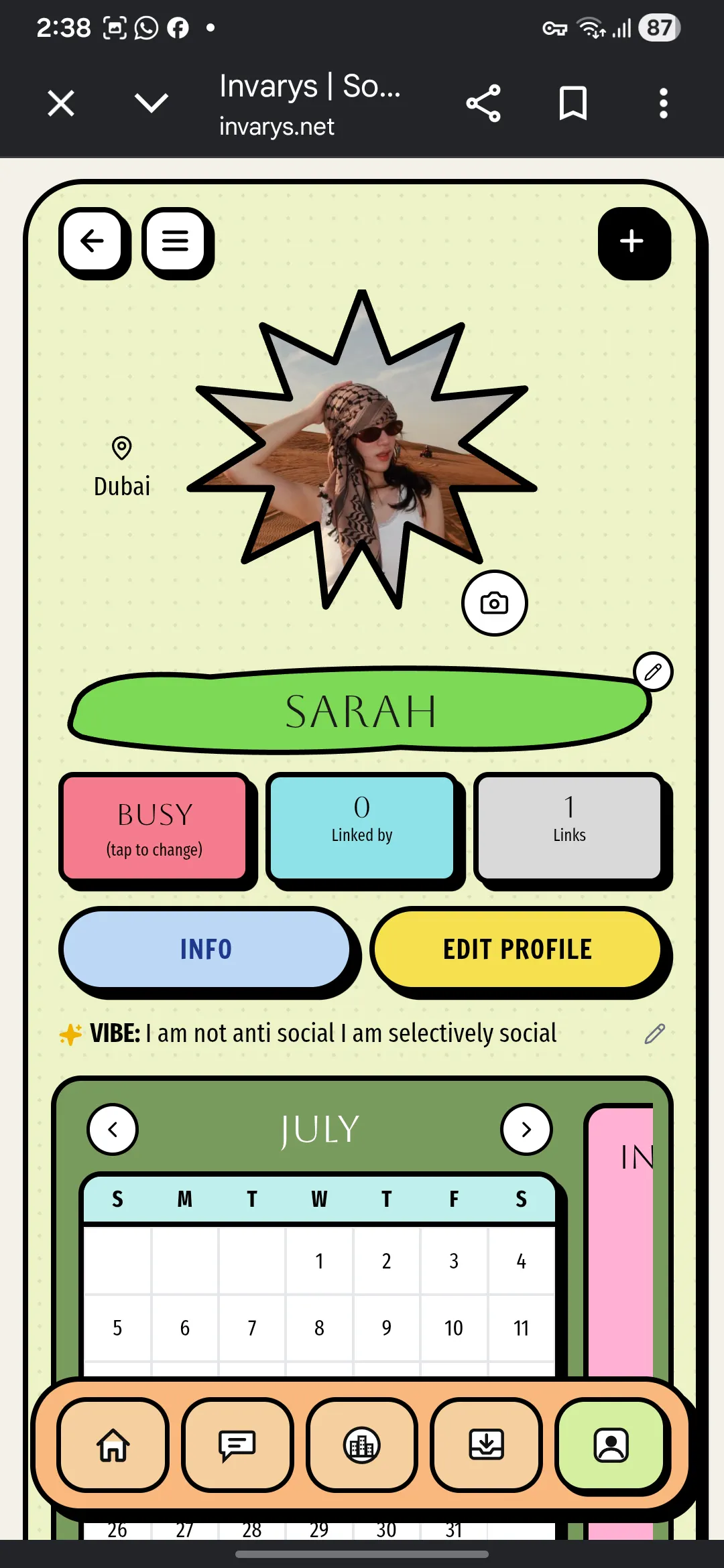Change profile photo with camera icon
The width and height of the screenshot is (724, 1568).
point(495,603)
